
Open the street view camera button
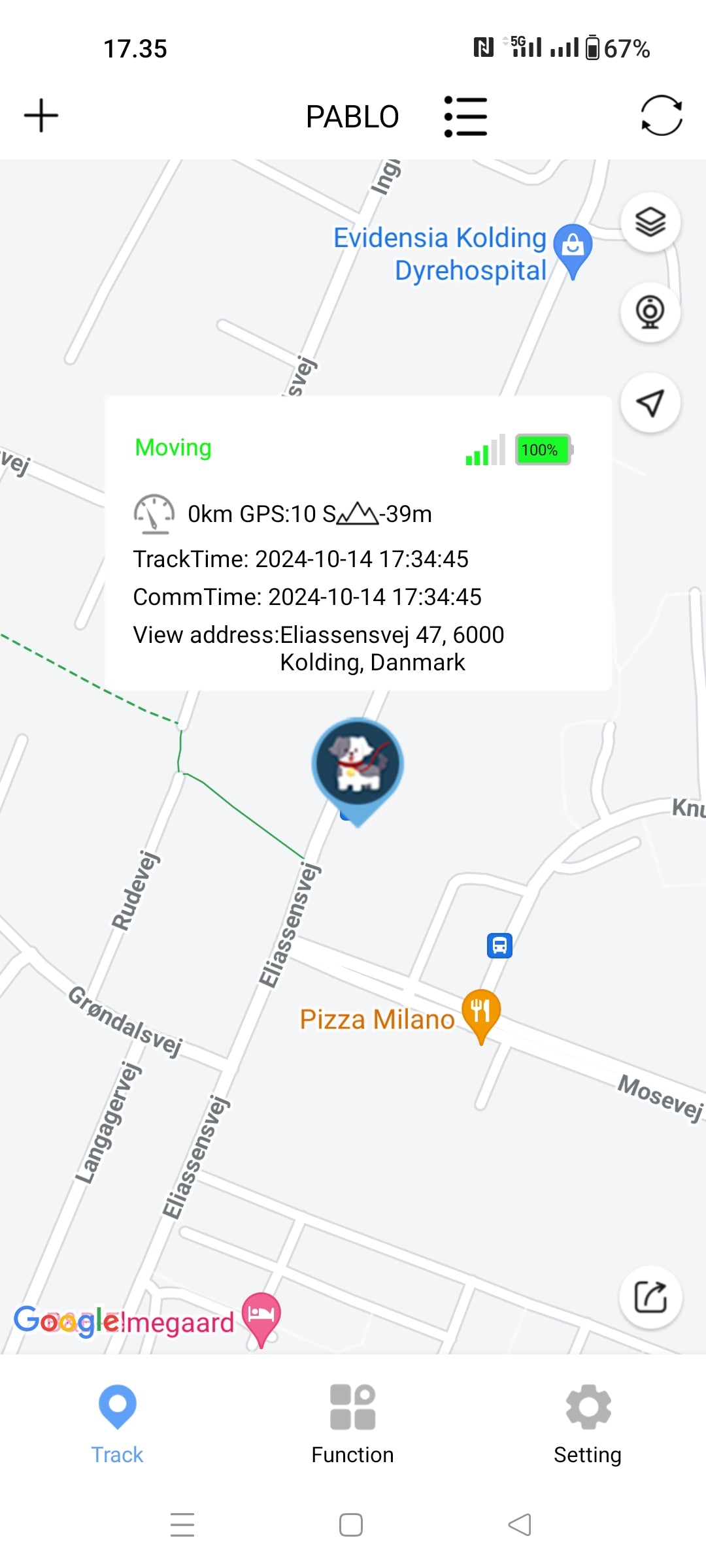pyautogui.click(x=650, y=313)
